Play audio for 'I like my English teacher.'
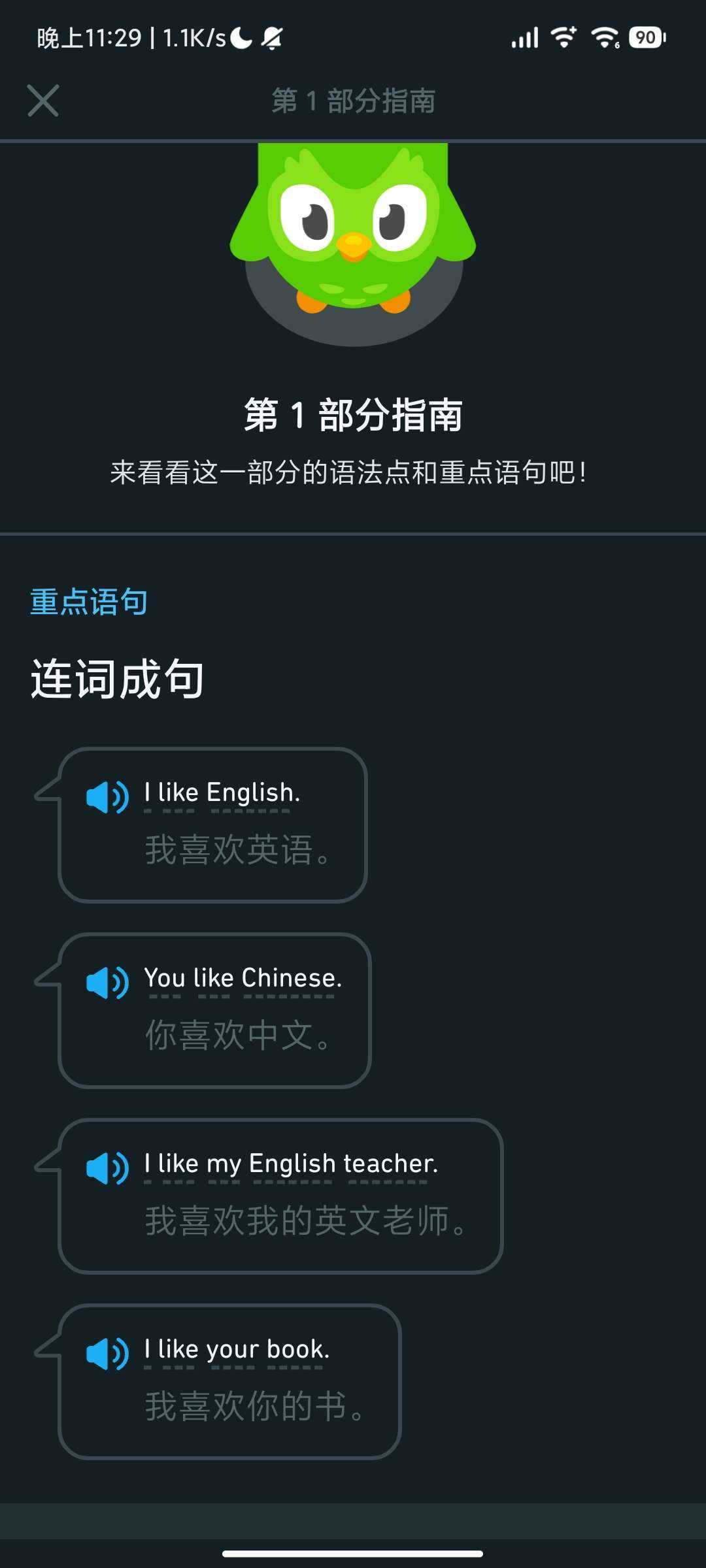This screenshot has width=706, height=1568. (107, 1168)
